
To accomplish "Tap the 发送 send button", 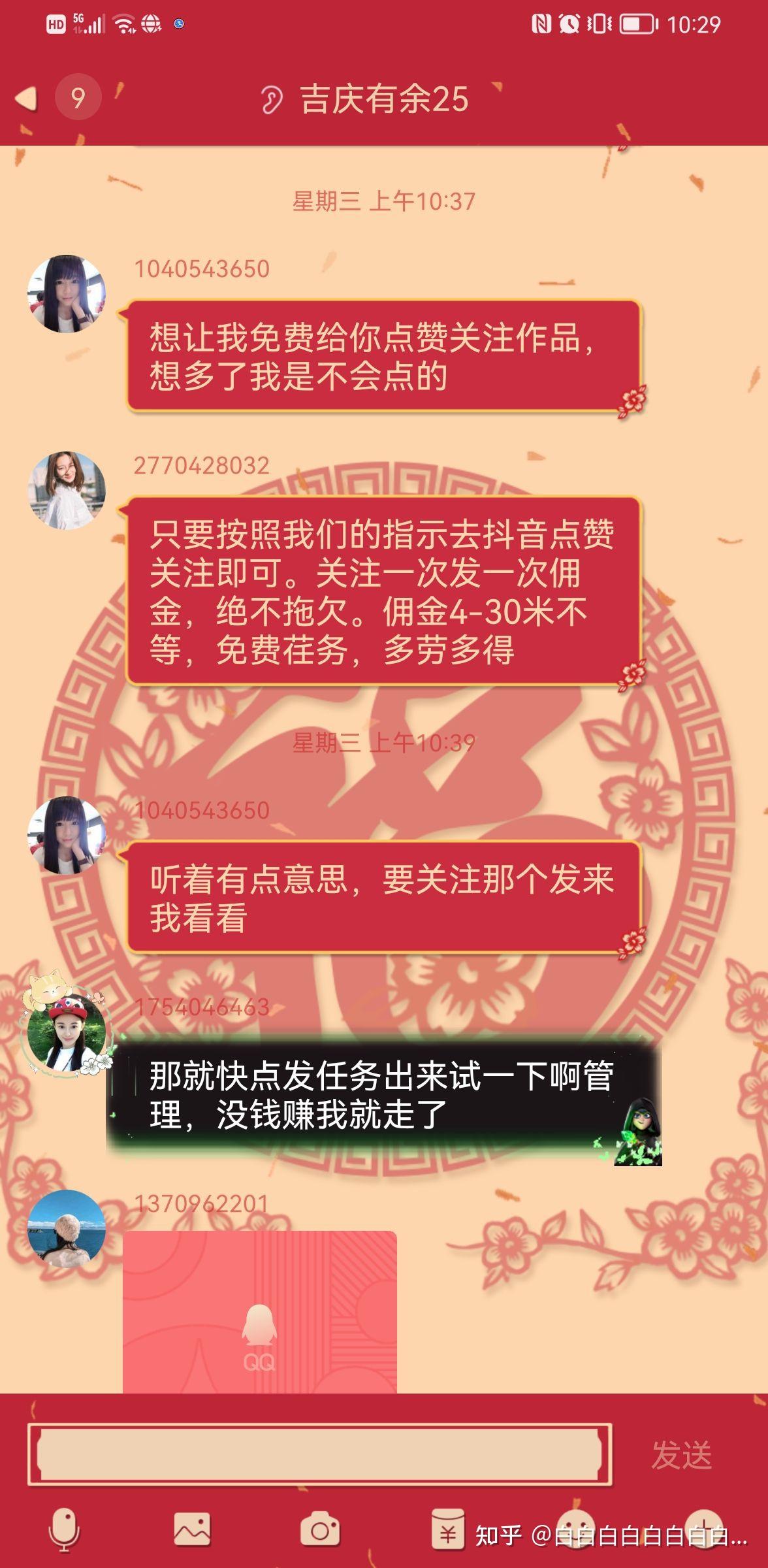I will pyautogui.click(x=681, y=1454).
